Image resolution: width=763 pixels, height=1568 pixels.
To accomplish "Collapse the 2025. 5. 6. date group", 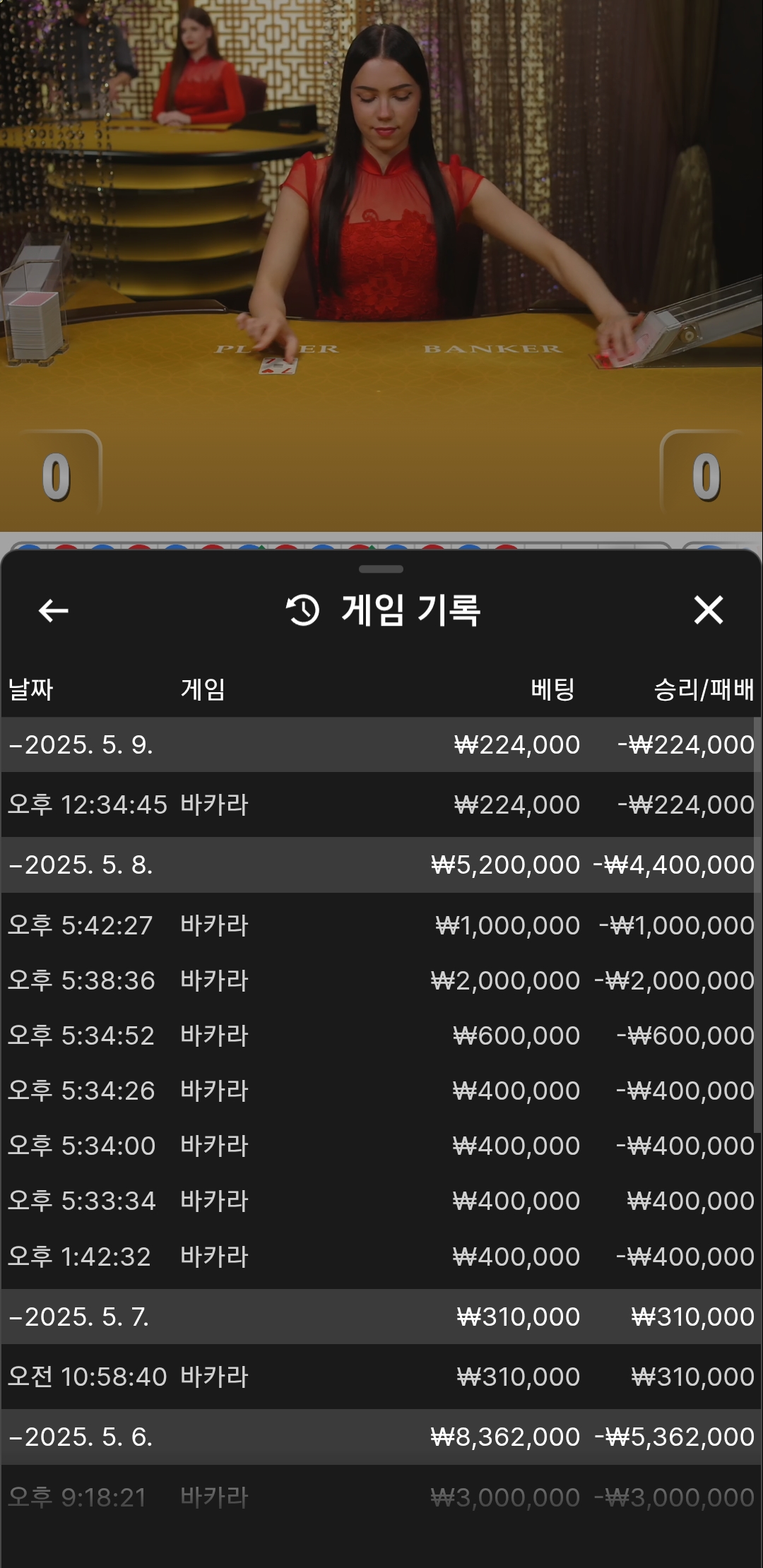I will coord(380,1437).
